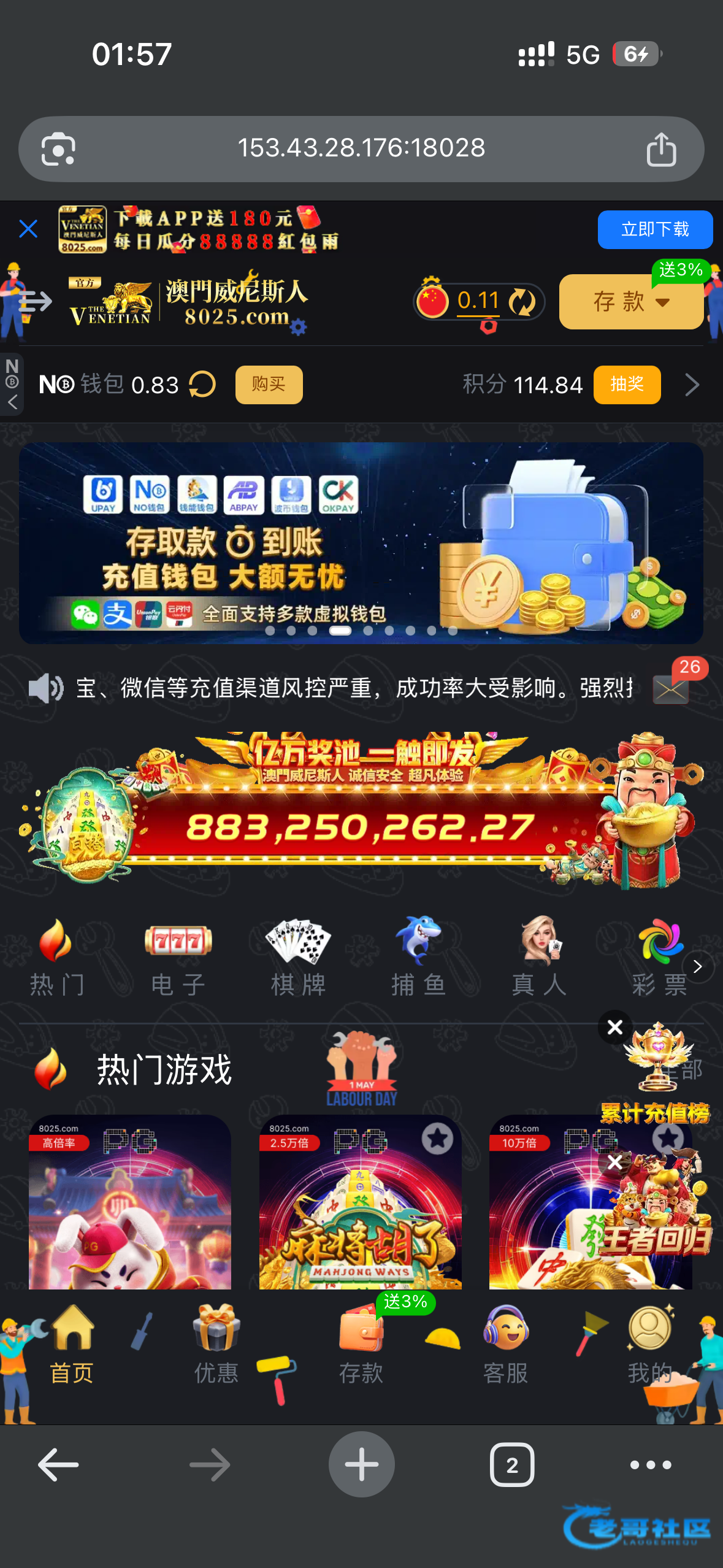Switch to the 客服 customer service tab
The image size is (723, 1568).
[x=505, y=1343]
